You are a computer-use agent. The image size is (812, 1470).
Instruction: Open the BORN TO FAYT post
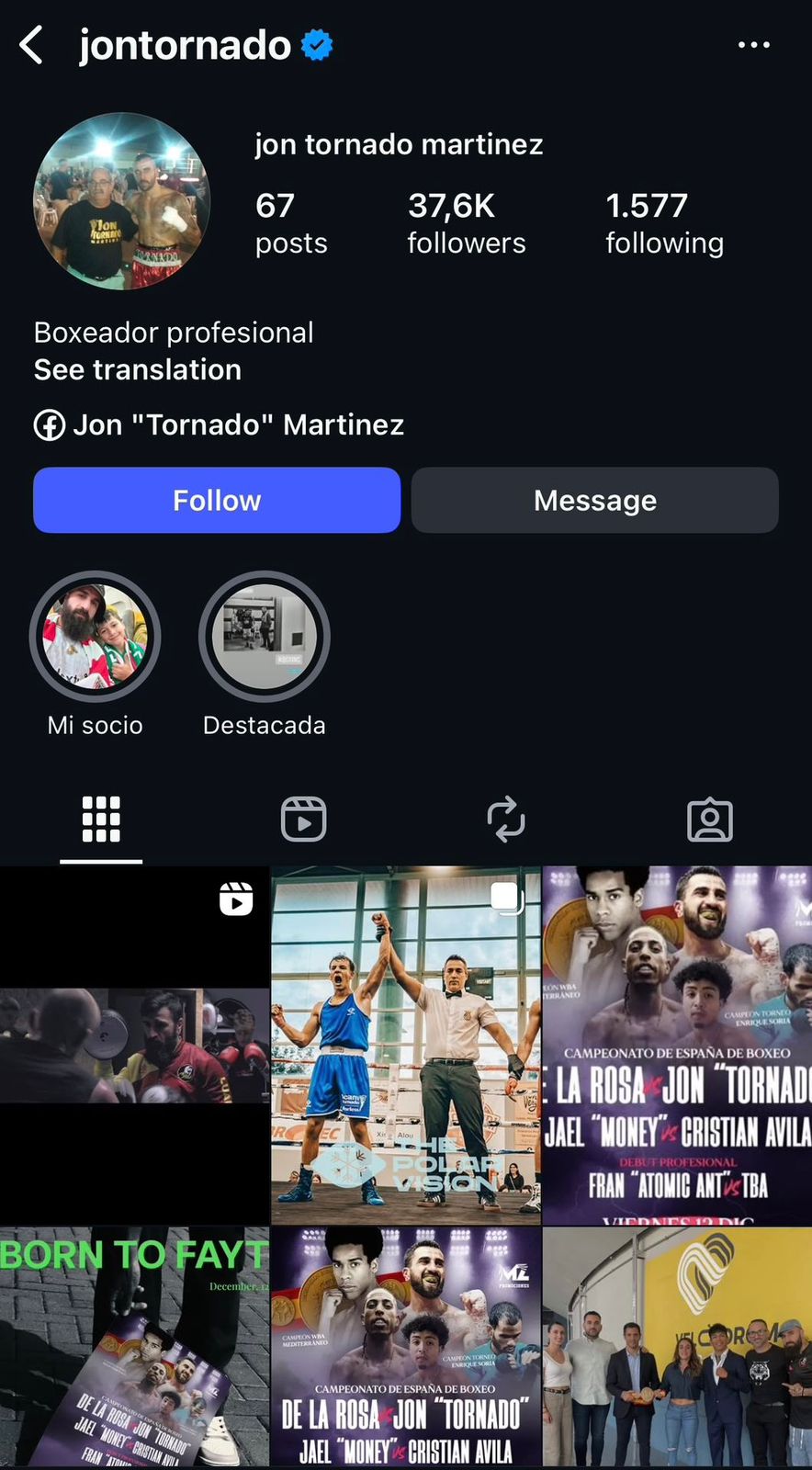pos(134,1346)
